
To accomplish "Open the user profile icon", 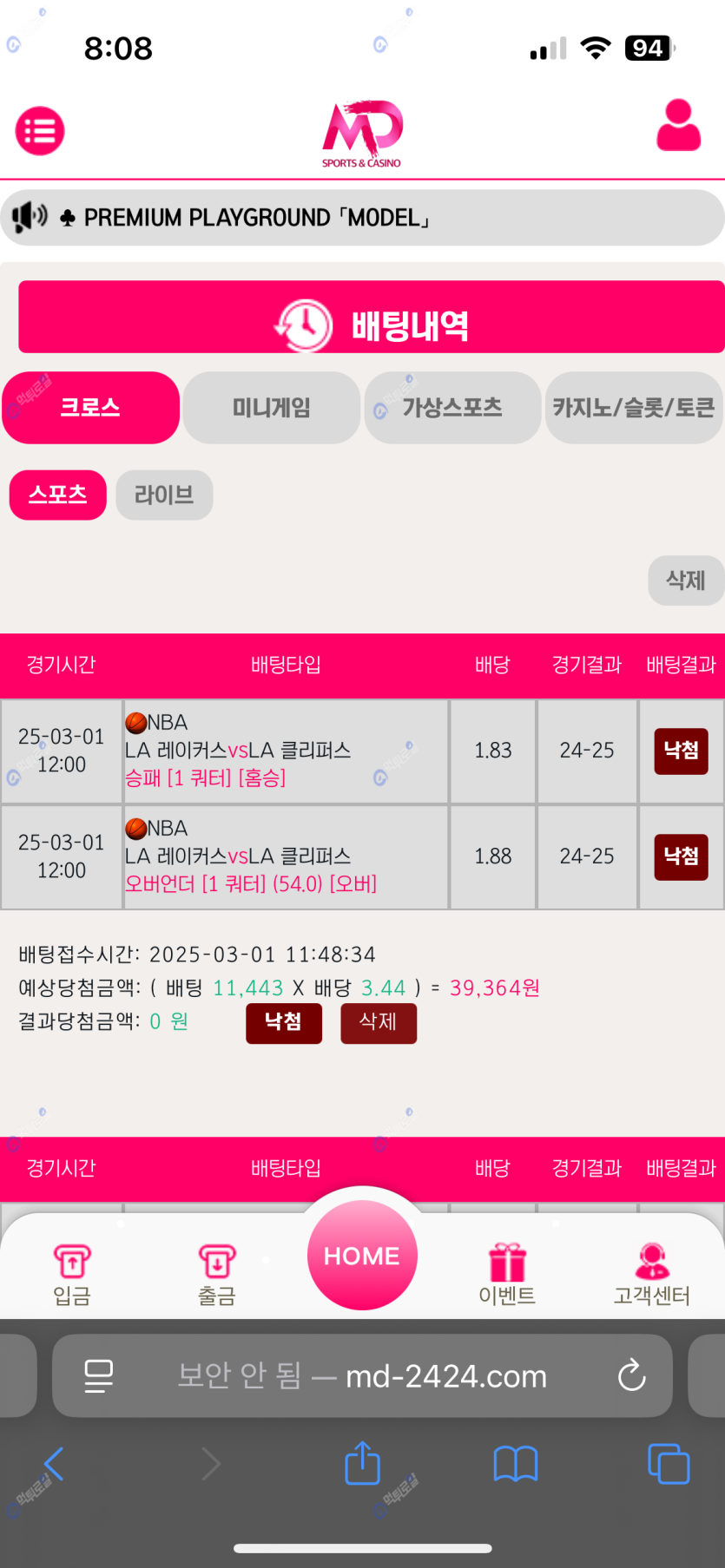I will (678, 126).
